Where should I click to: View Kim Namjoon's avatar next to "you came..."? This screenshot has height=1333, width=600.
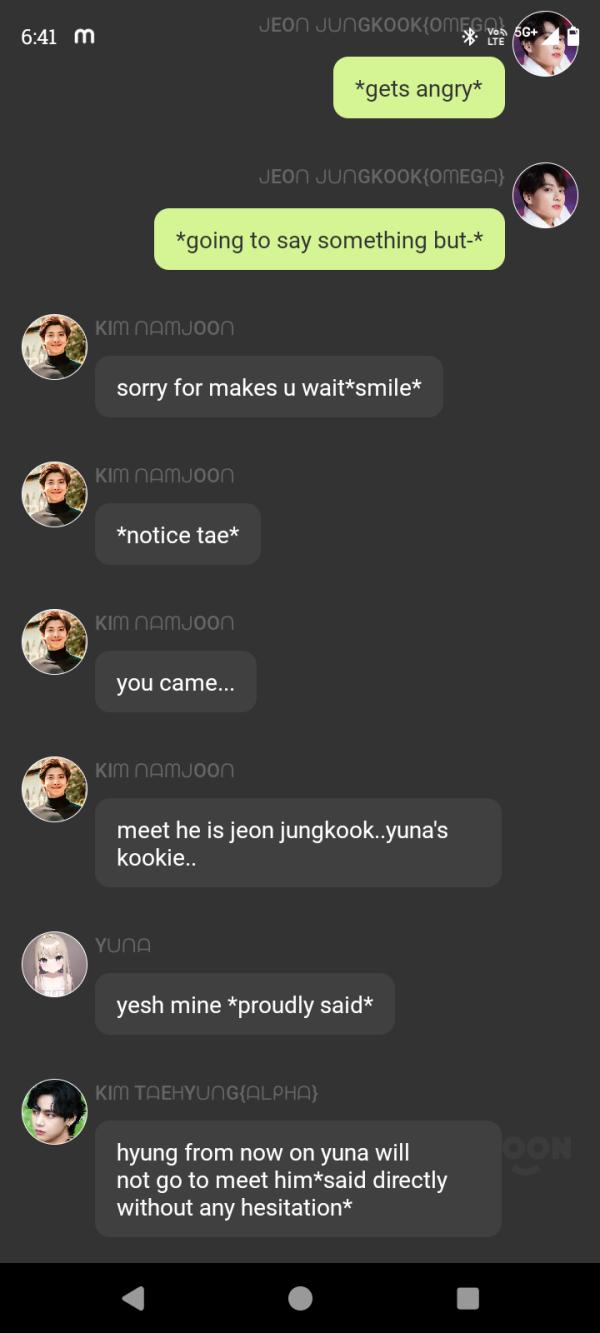54,642
